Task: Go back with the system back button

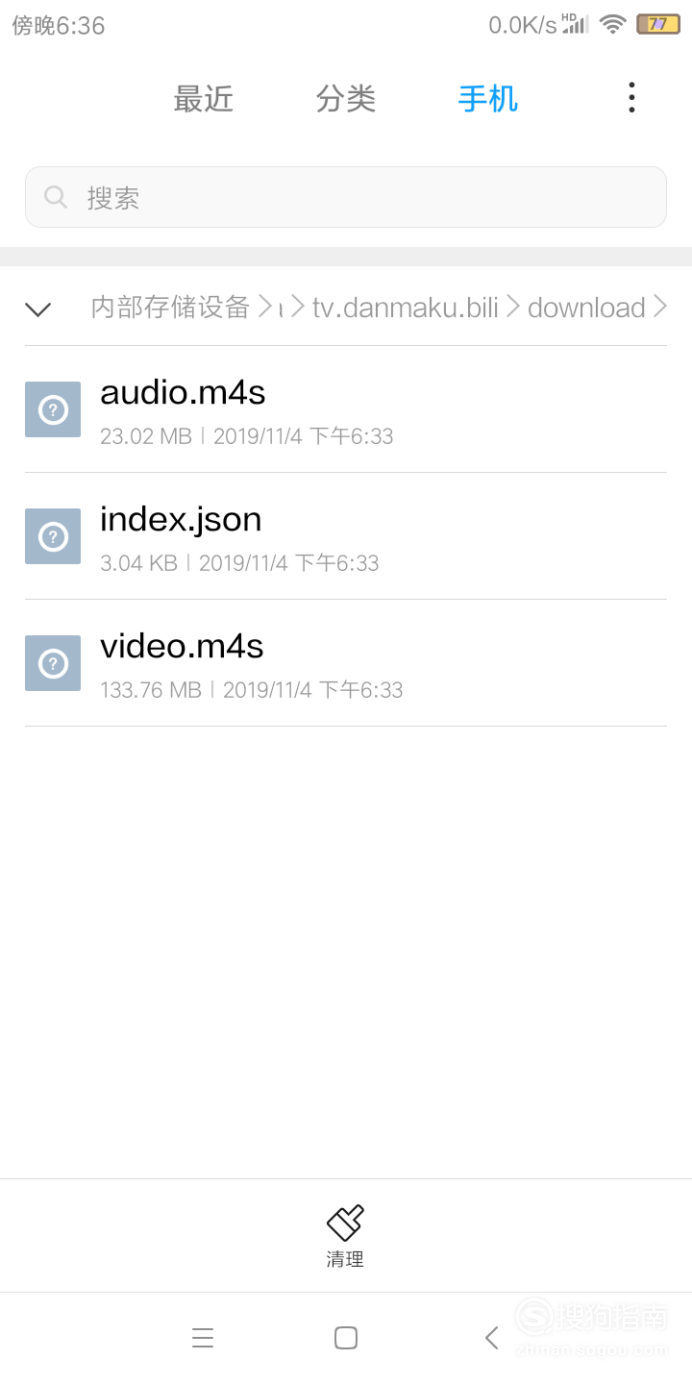Action: tap(491, 1338)
